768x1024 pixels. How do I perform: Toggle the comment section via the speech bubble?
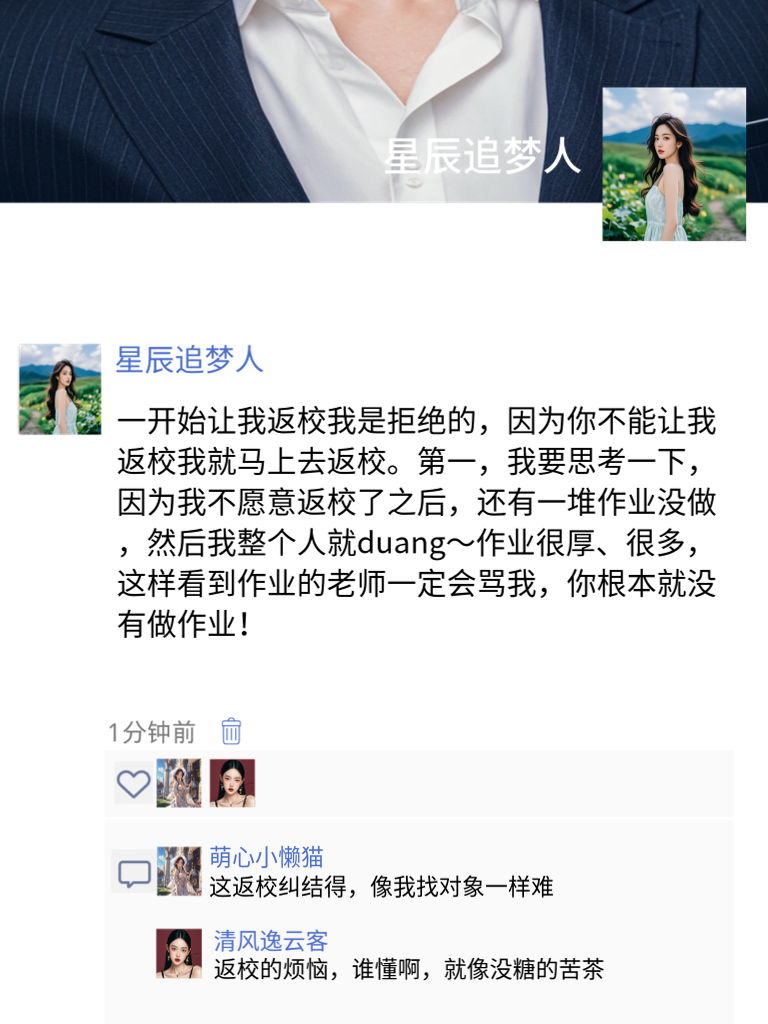pyautogui.click(x=132, y=872)
